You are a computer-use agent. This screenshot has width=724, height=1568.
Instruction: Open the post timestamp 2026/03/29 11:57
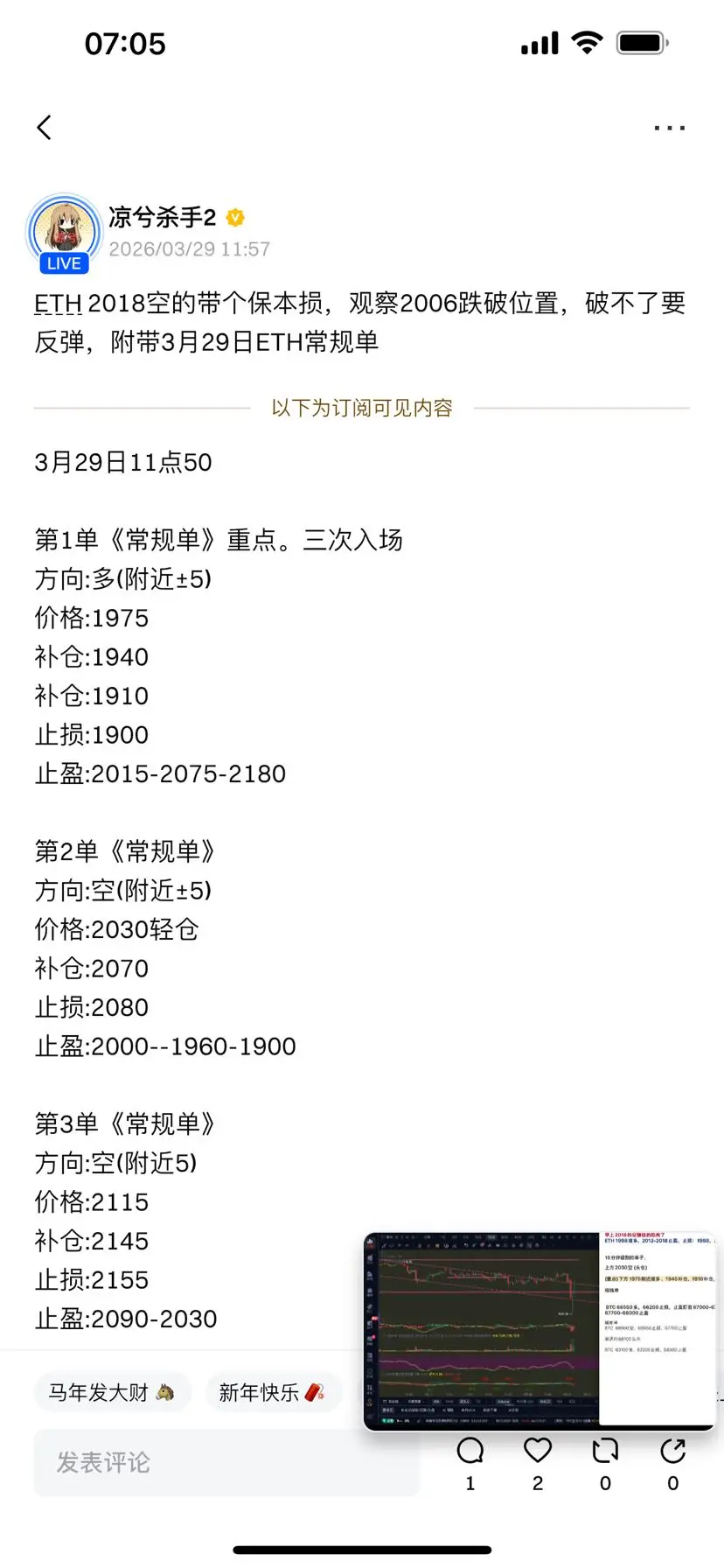click(x=189, y=248)
